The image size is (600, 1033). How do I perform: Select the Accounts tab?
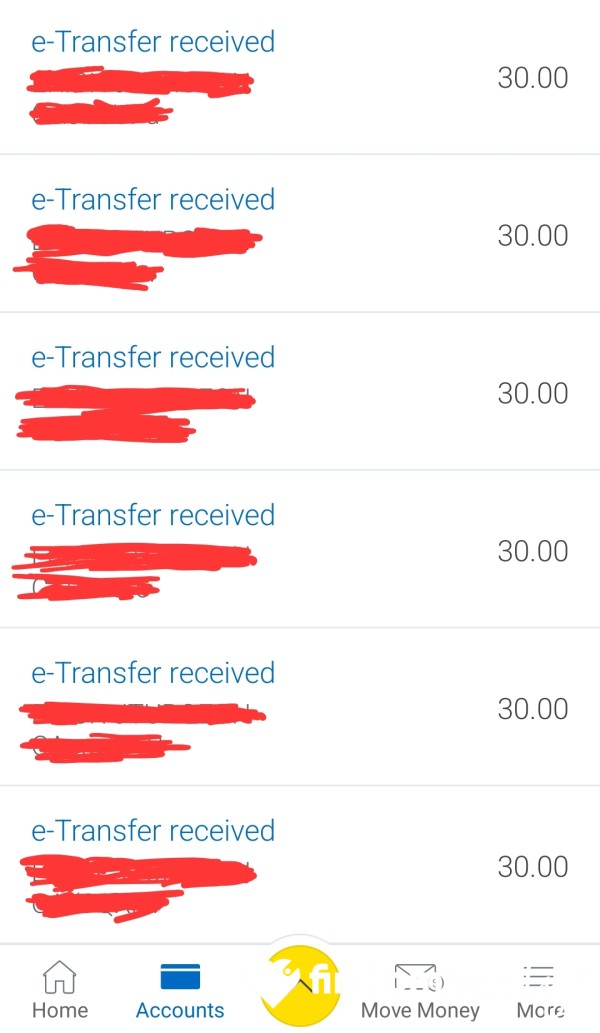pyautogui.click(x=180, y=990)
